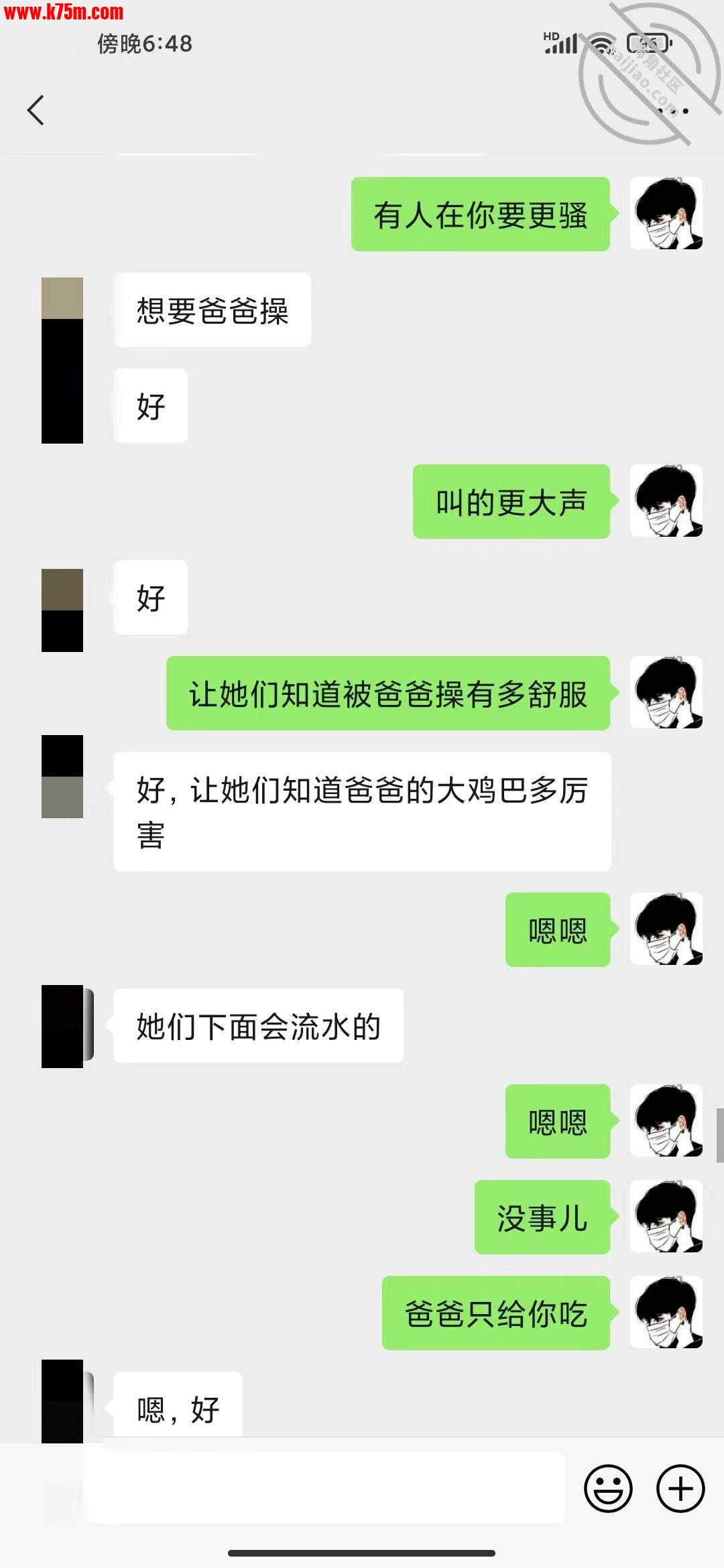Open the sender's avatar beside "没事儿"
724x1568 pixels.
click(x=666, y=1216)
